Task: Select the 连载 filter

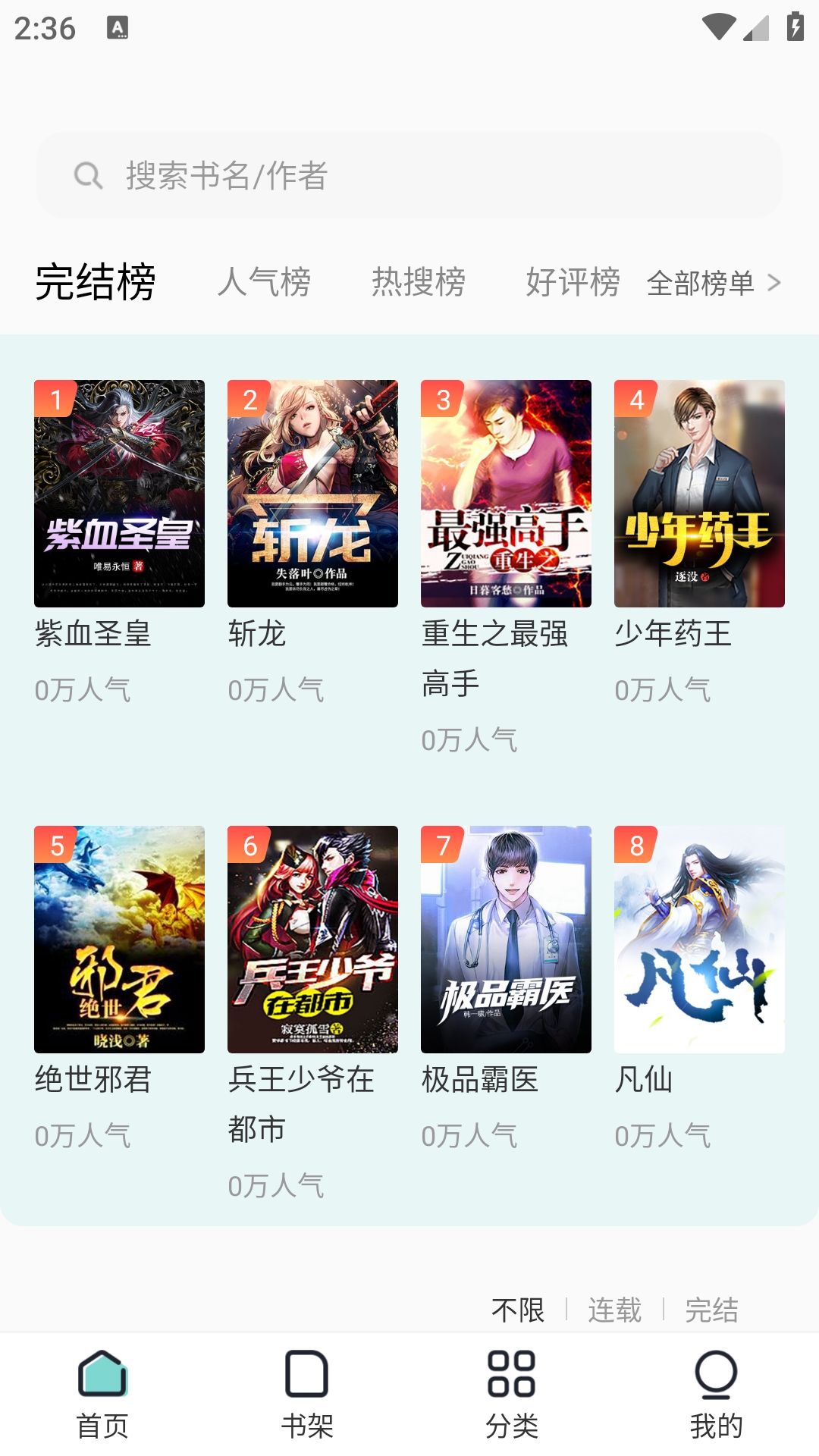Action: (615, 1310)
